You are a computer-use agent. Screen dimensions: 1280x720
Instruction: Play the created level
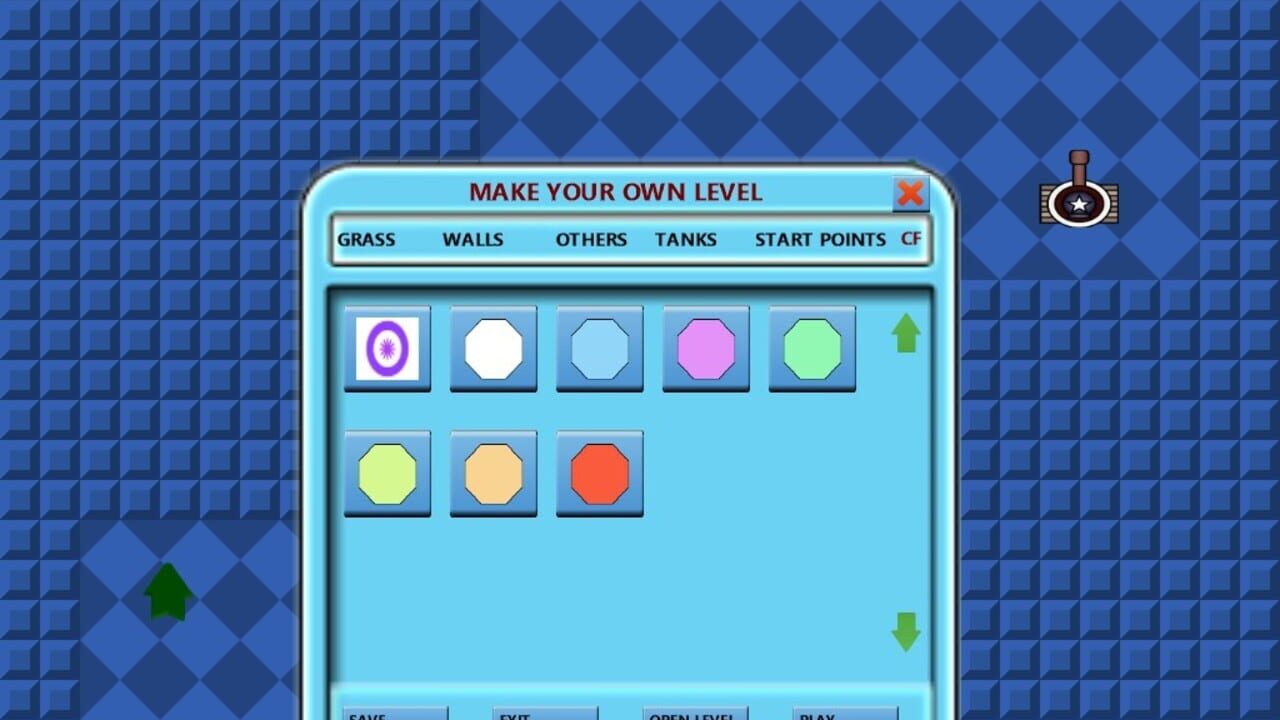point(845,714)
